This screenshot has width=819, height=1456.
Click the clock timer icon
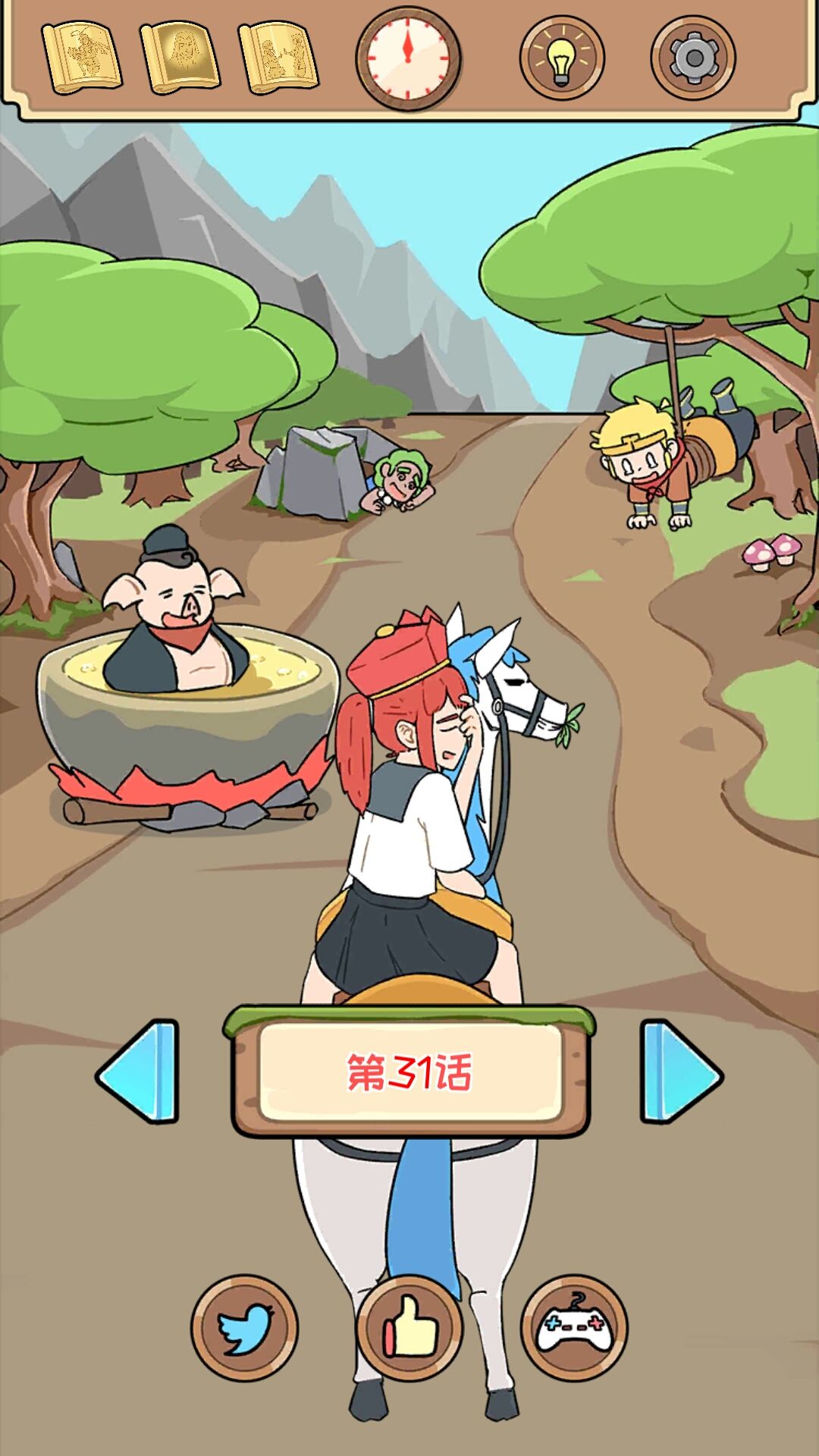pyautogui.click(x=408, y=55)
